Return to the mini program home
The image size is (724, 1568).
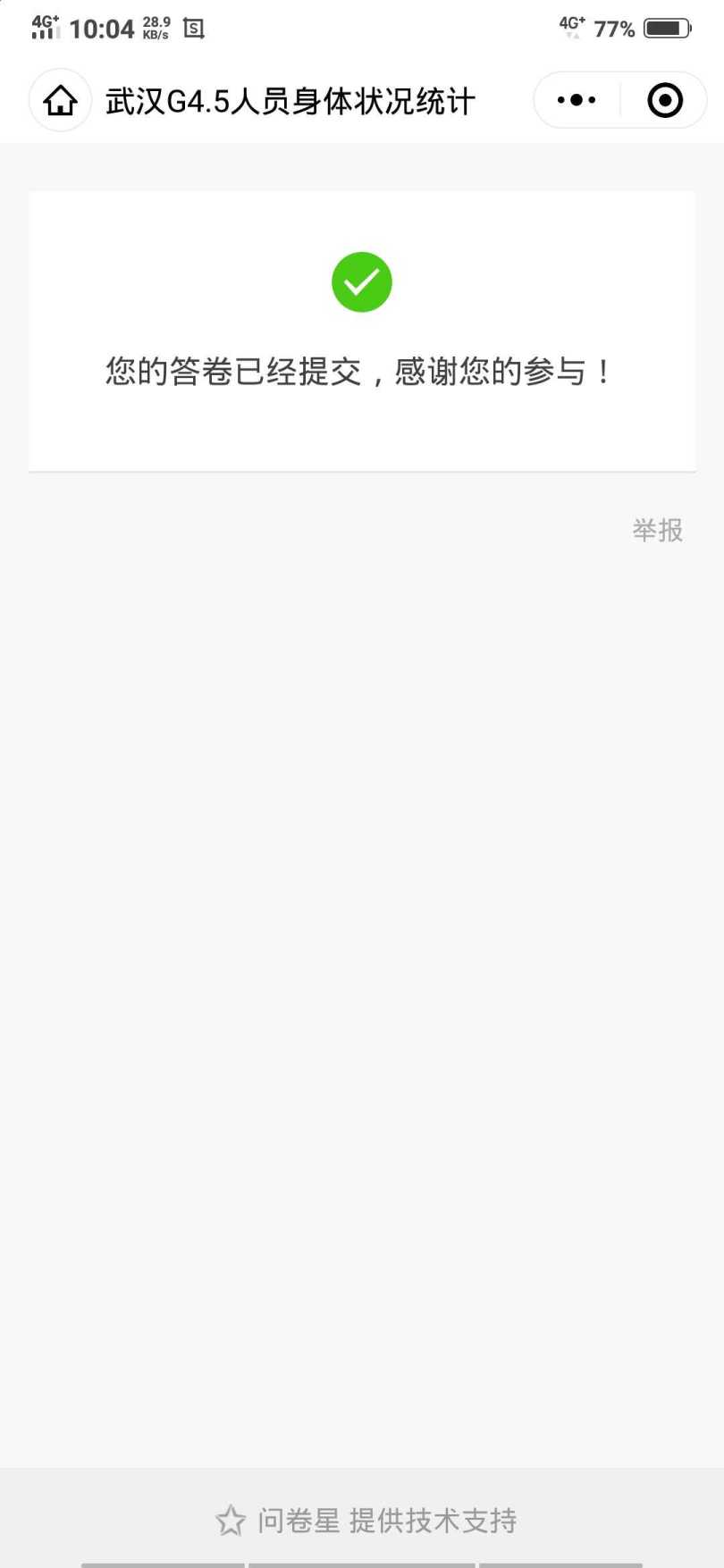click(x=60, y=100)
